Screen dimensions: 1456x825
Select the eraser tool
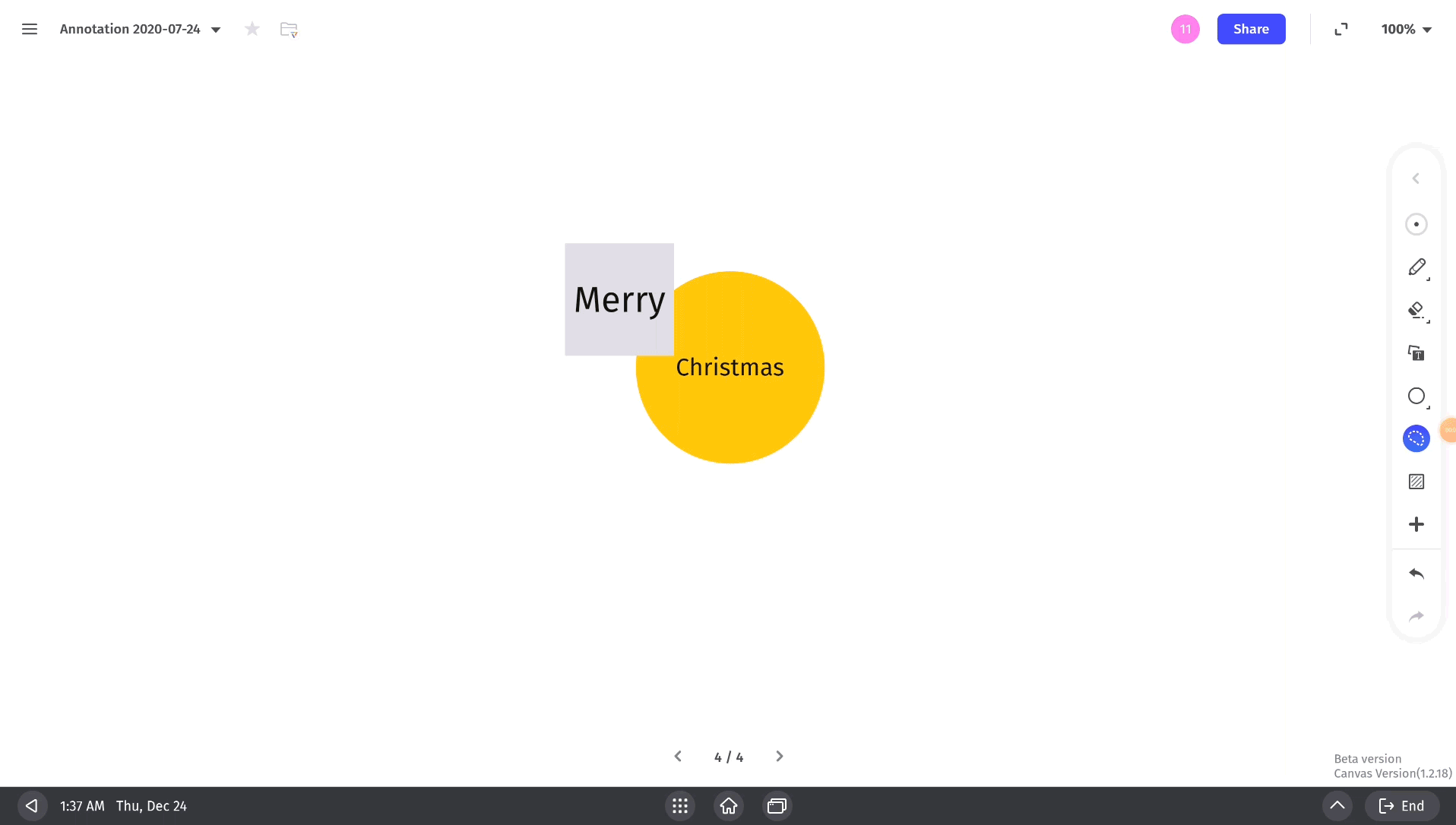point(1416,310)
